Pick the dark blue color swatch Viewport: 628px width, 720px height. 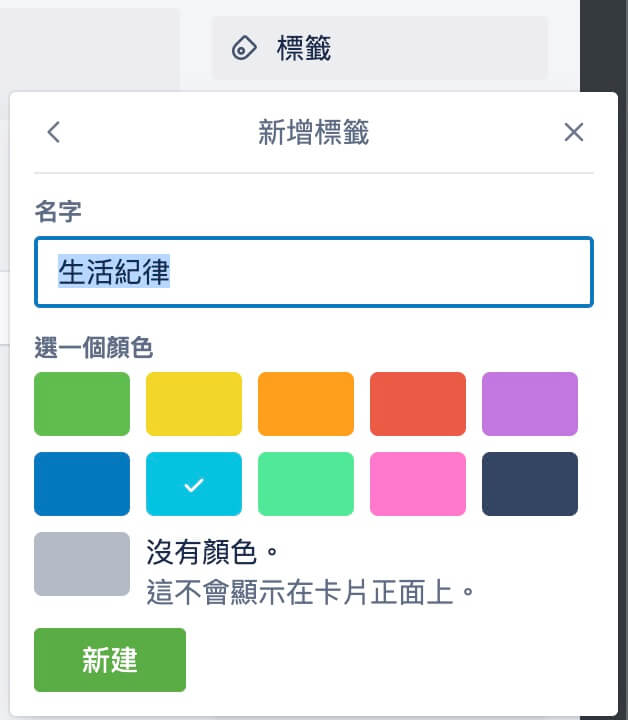click(x=82, y=484)
